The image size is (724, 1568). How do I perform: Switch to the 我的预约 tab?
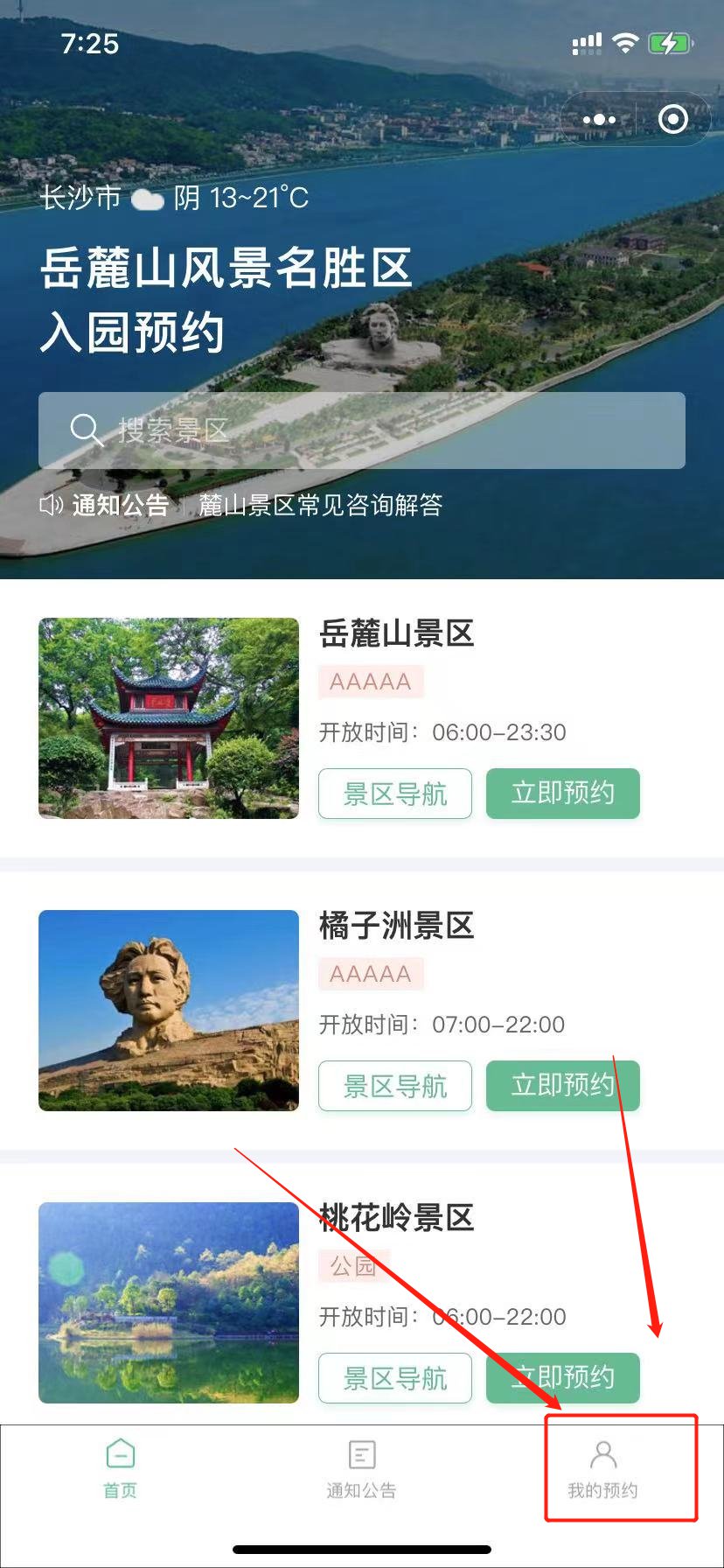(x=602, y=1470)
